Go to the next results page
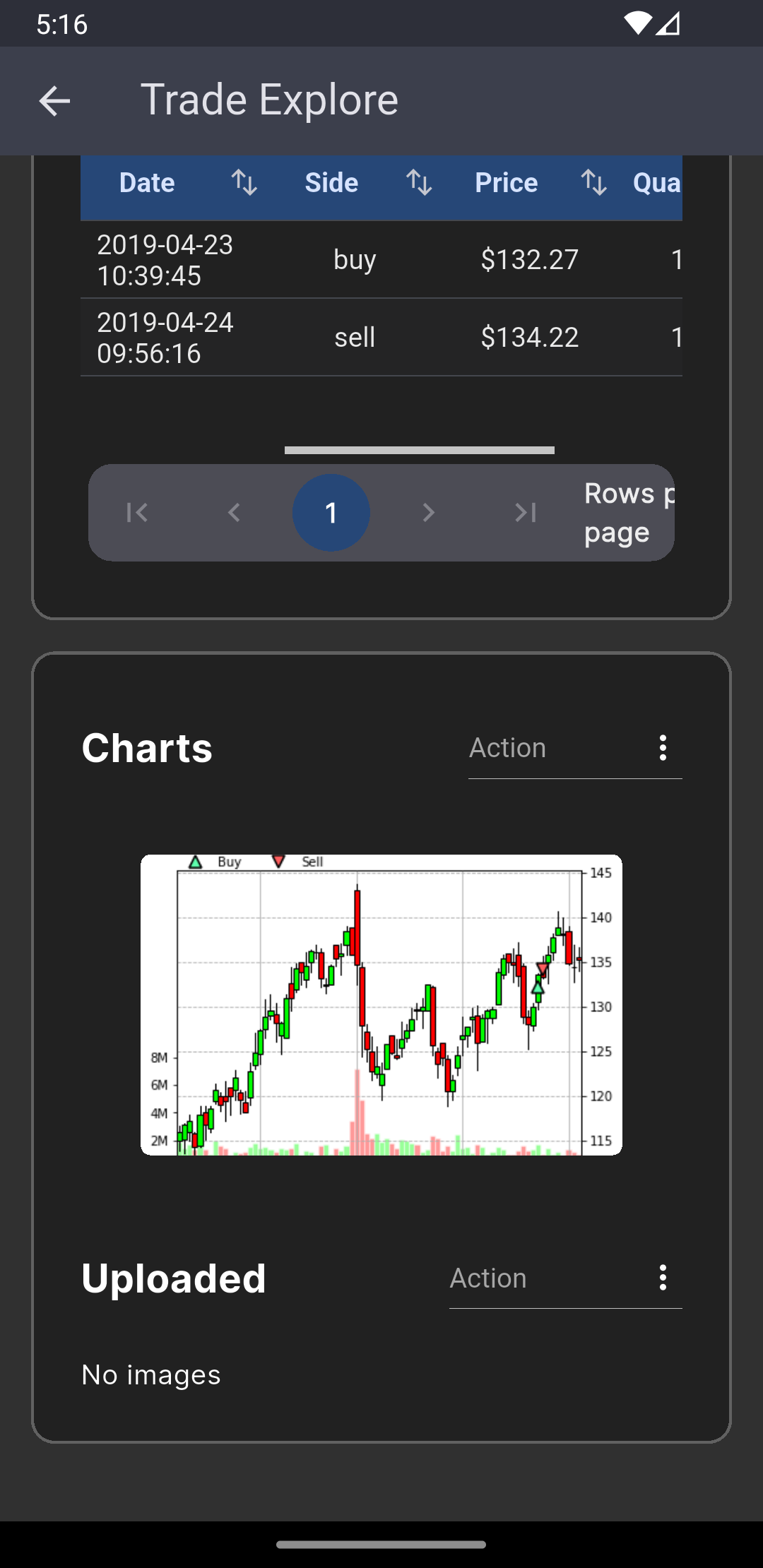 click(x=428, y=513)
